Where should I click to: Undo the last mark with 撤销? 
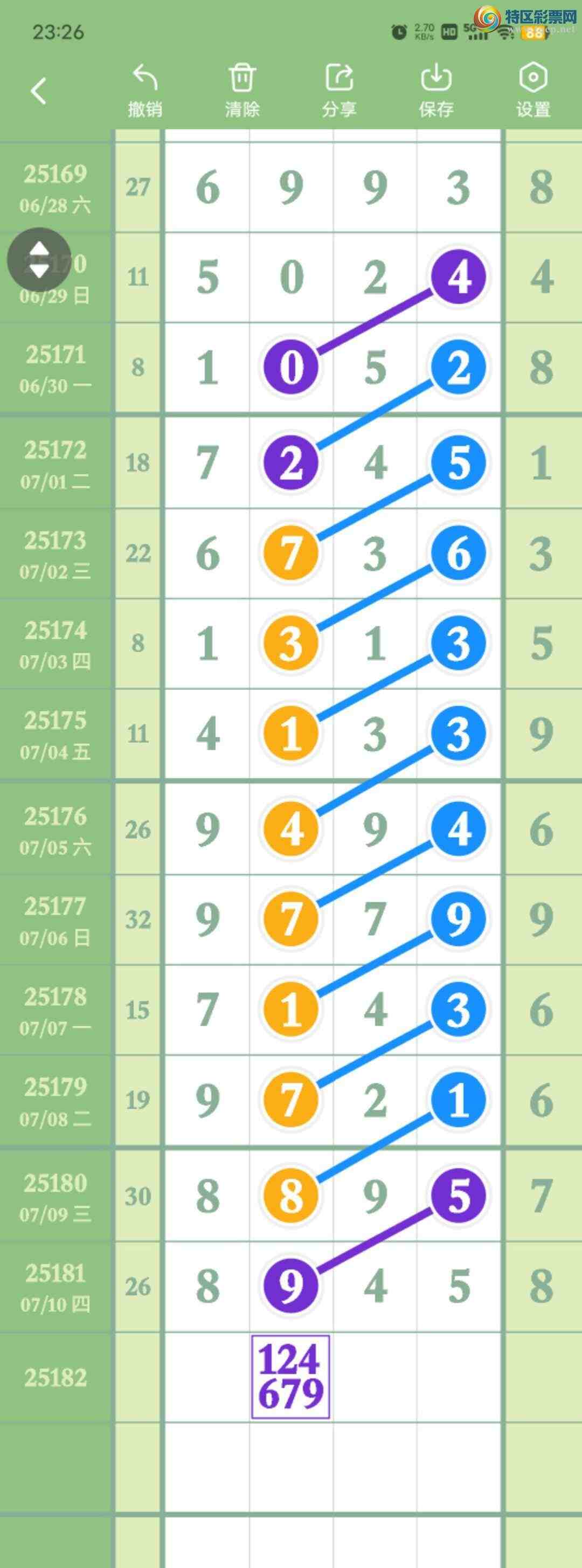[x=145, y=90]
